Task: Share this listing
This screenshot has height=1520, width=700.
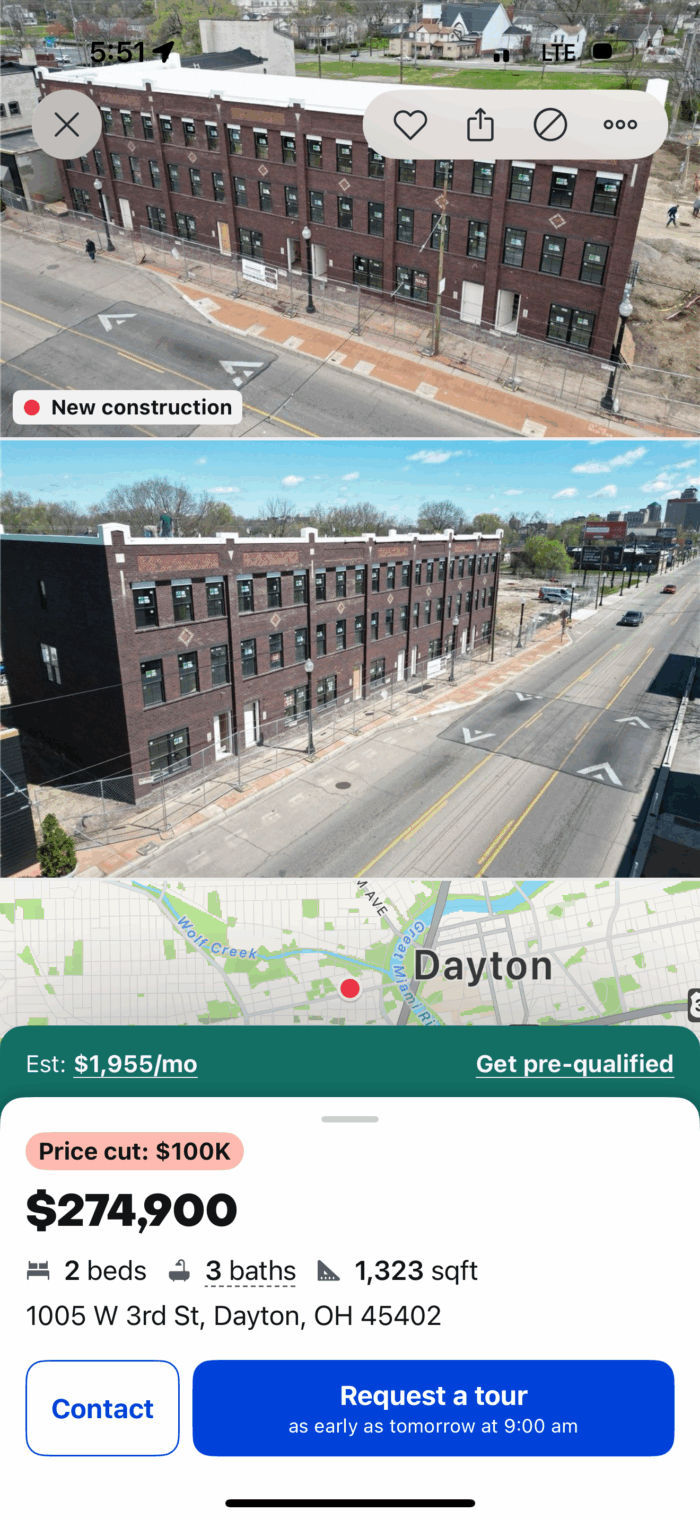Action: coord(480,125)
